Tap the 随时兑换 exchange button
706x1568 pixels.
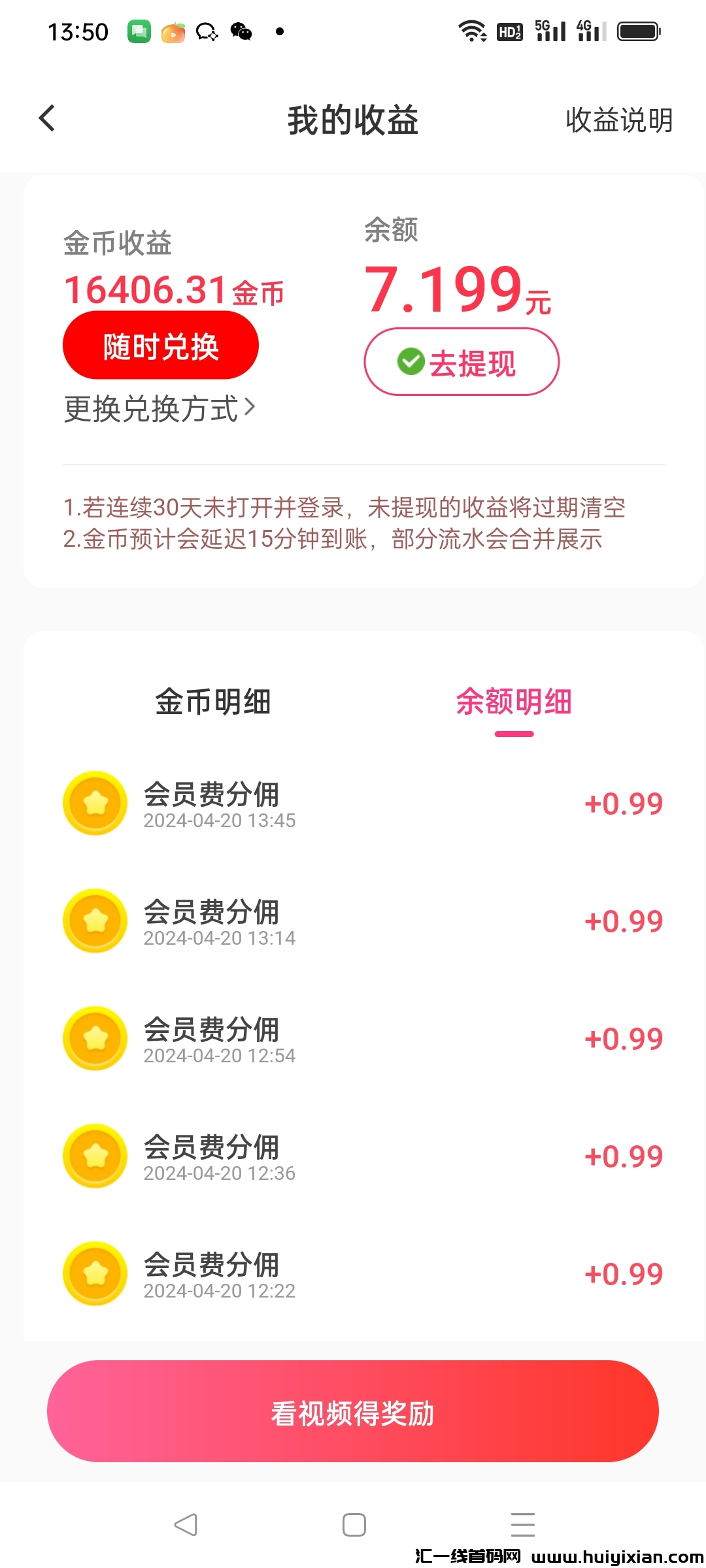click(161, 346)
